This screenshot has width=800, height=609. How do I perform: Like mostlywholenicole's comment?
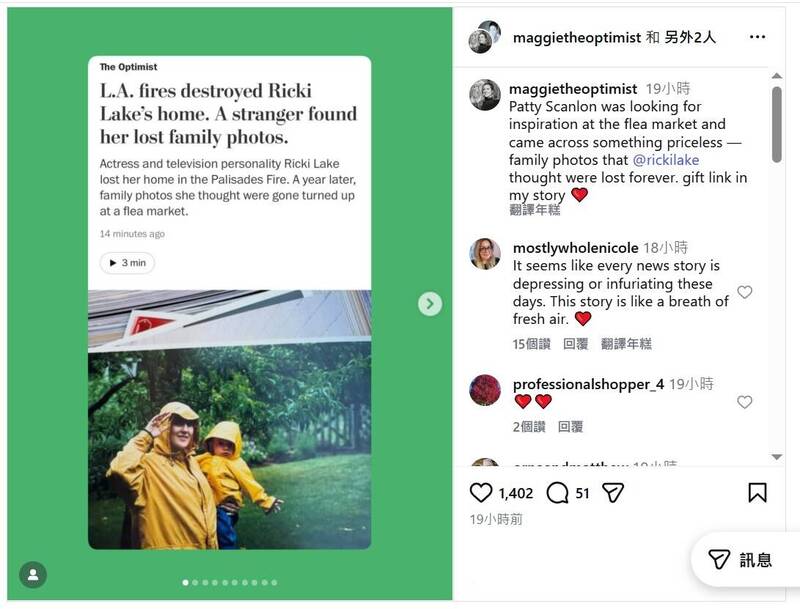click(x=744, y=292)
